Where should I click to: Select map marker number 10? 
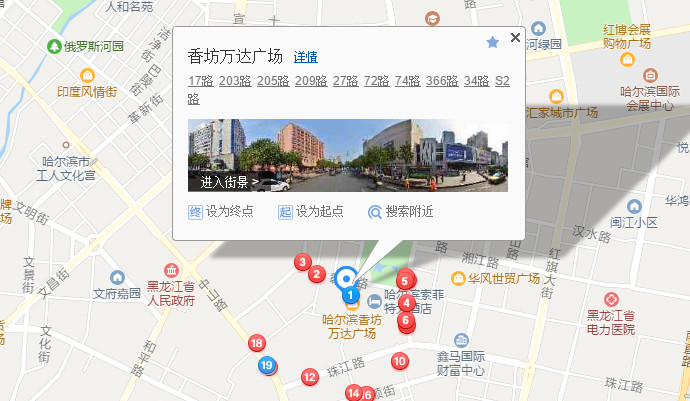[400, 361]
